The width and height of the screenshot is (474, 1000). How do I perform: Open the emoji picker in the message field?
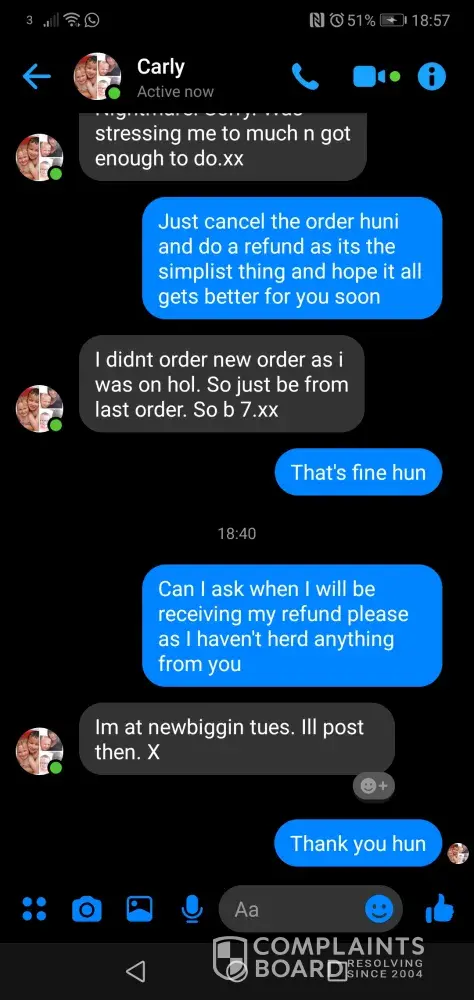click(380, 909)
